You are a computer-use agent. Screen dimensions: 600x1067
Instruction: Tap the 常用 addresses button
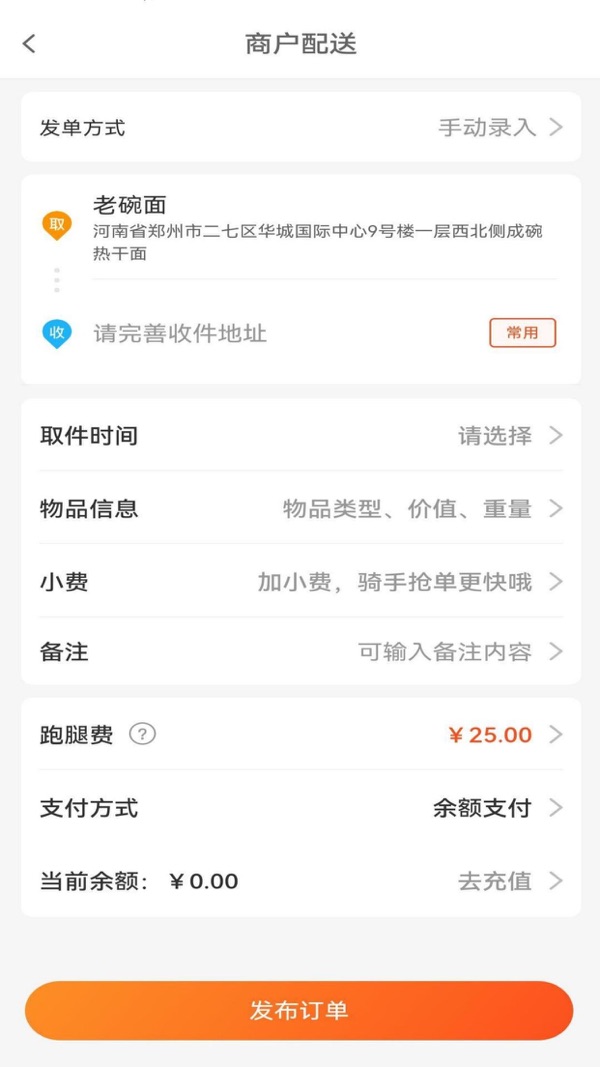[522, 333]
